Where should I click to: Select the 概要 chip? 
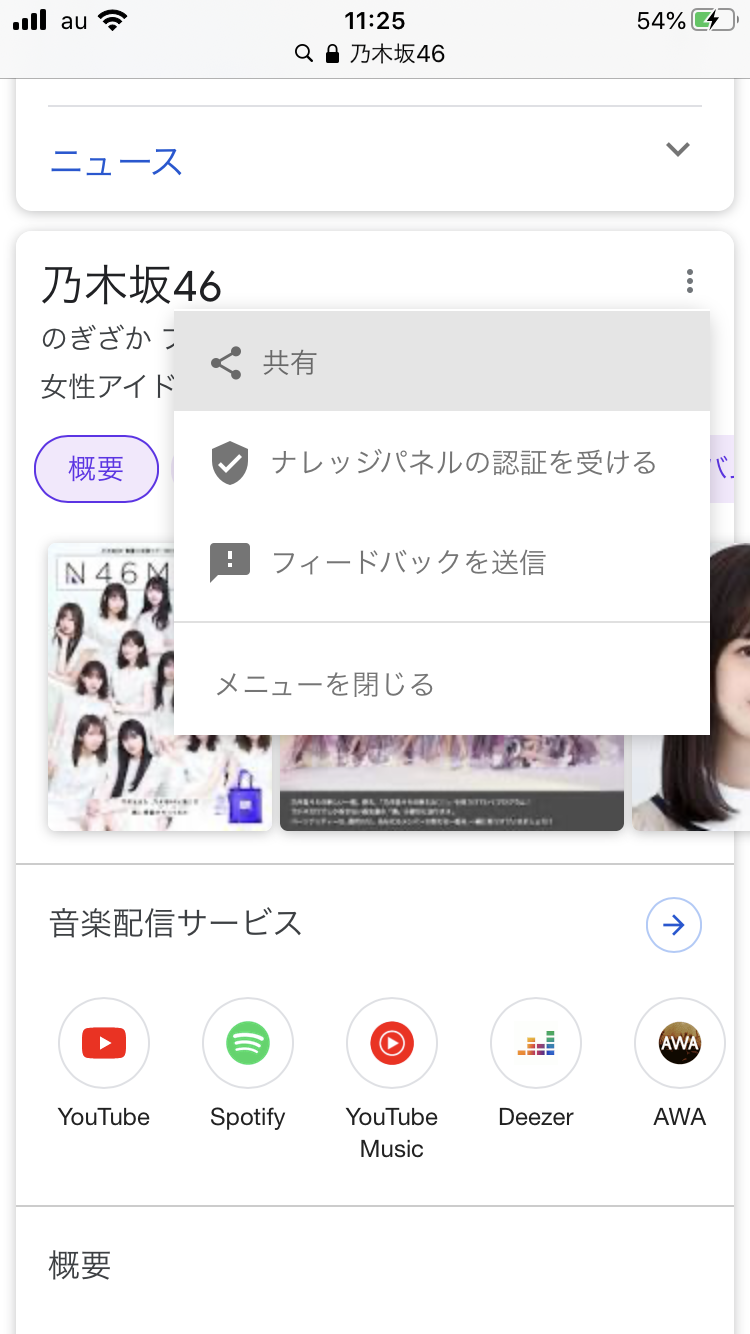(96, 469)
